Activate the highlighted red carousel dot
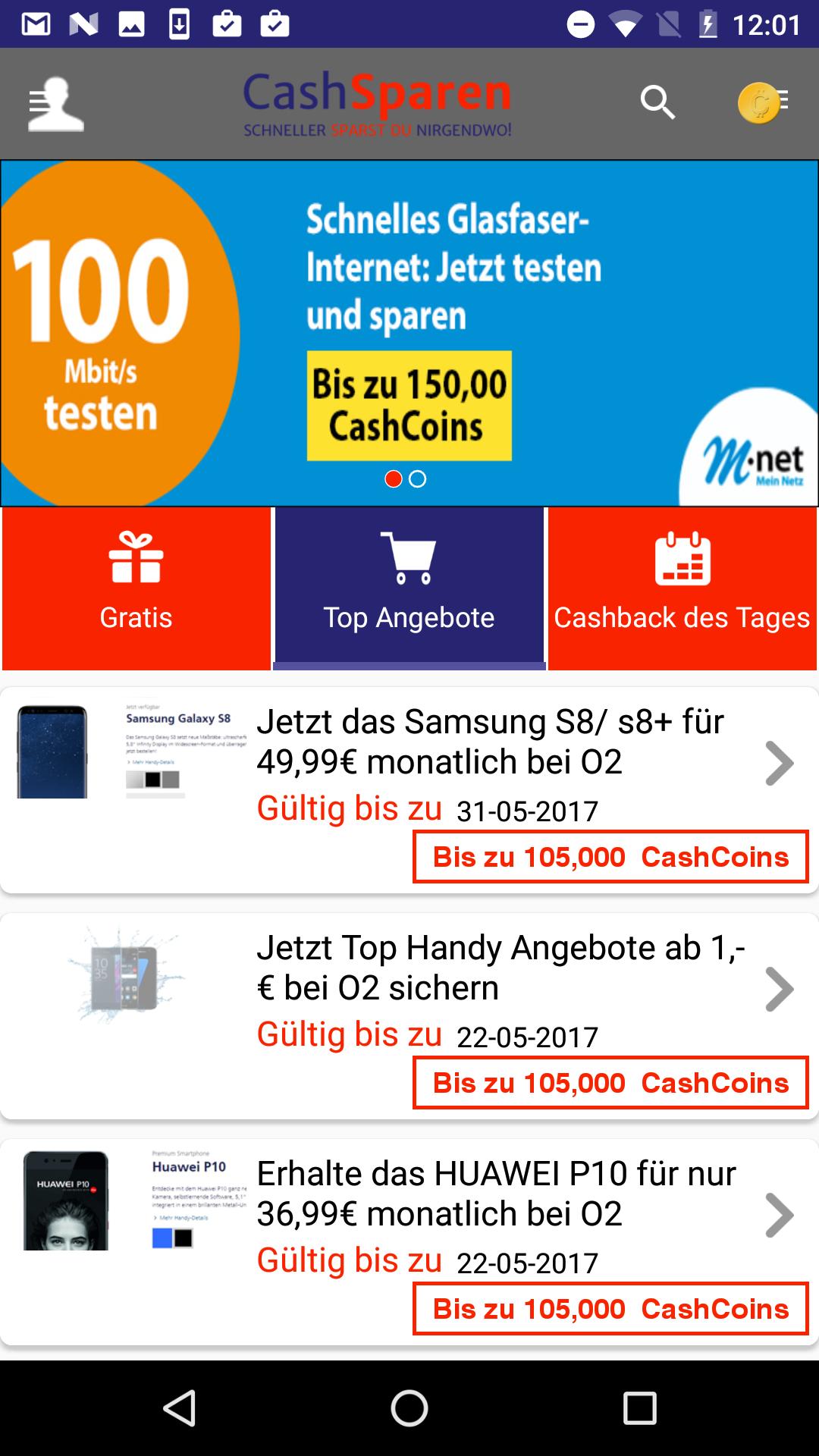The image size is (819, 1456). (x=394, y=479)
